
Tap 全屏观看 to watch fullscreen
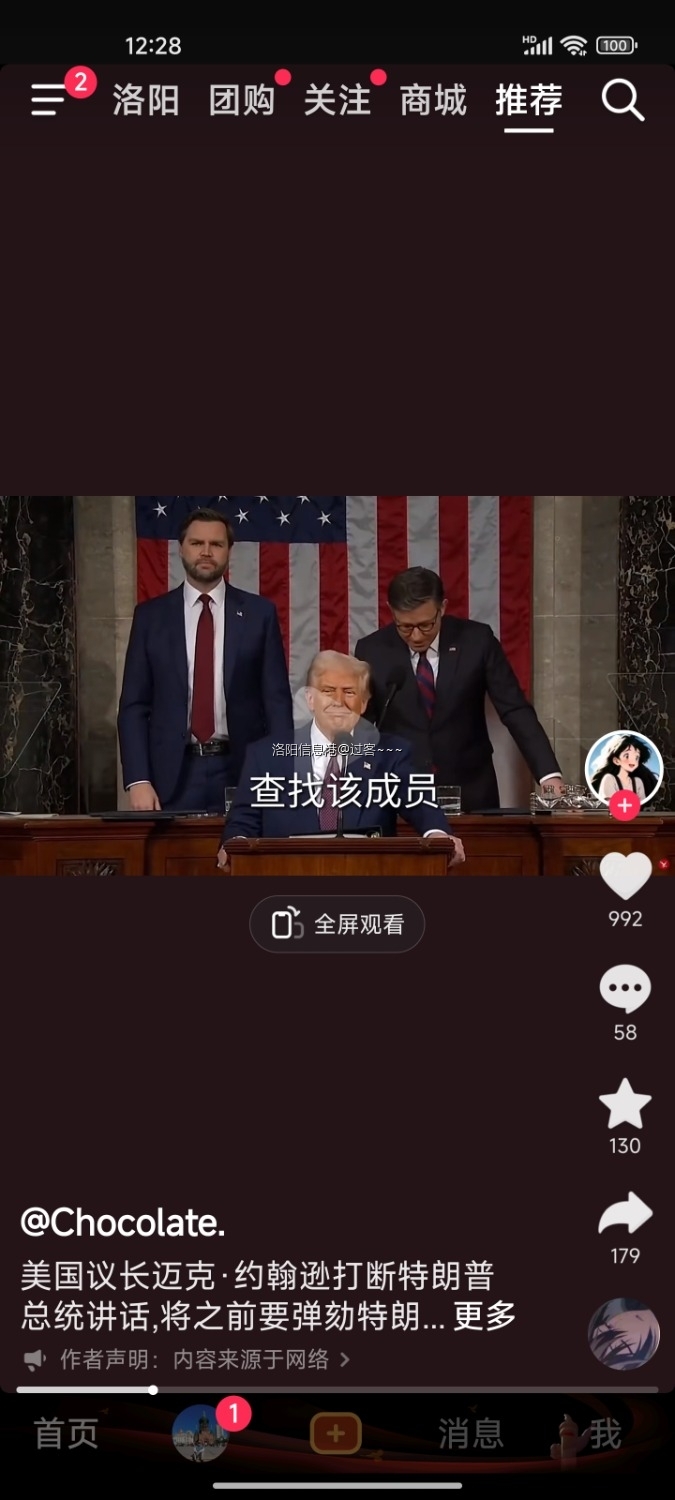[x=337, y=924]
